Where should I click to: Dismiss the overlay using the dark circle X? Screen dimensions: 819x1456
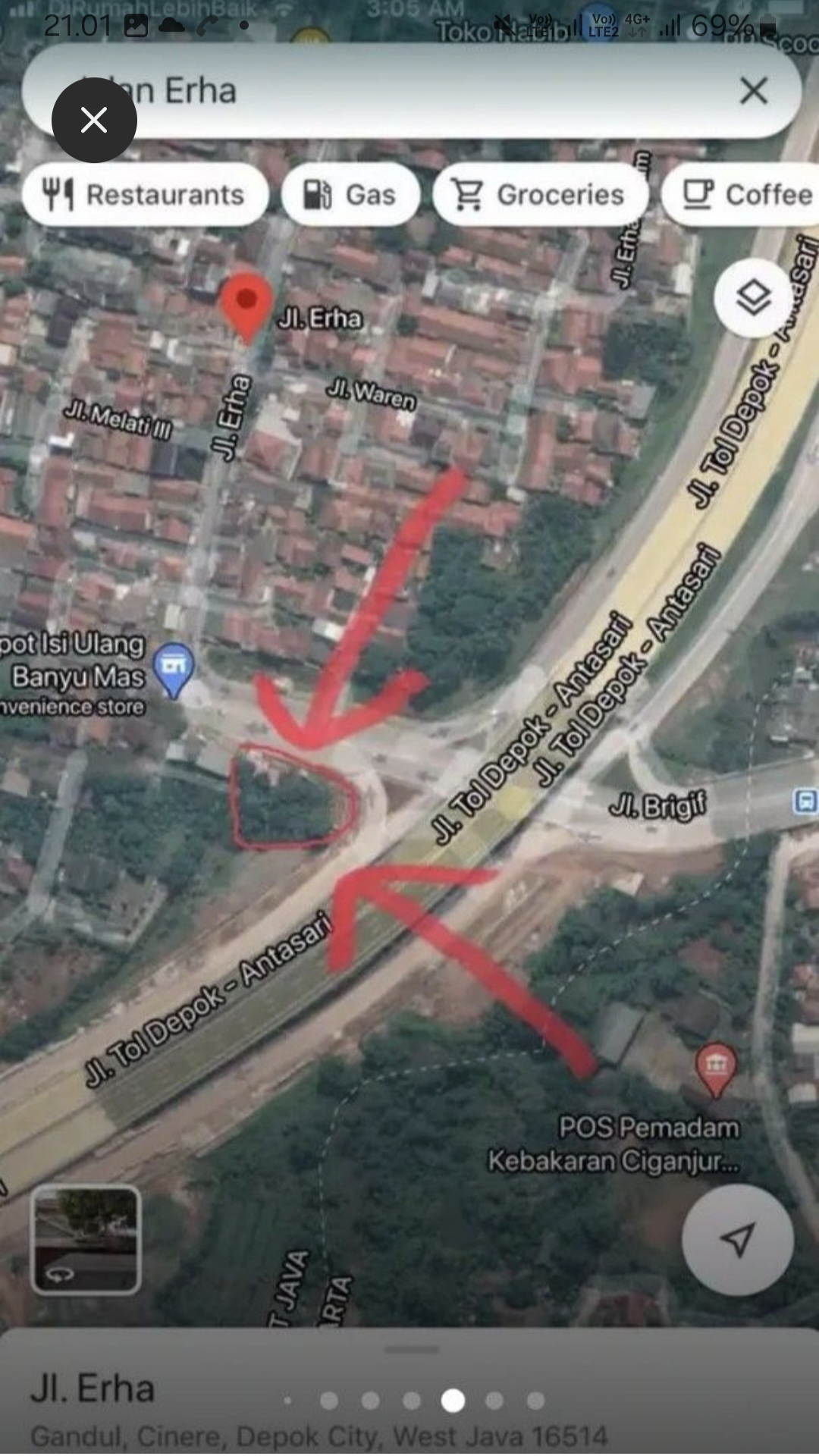coord(94,119)
